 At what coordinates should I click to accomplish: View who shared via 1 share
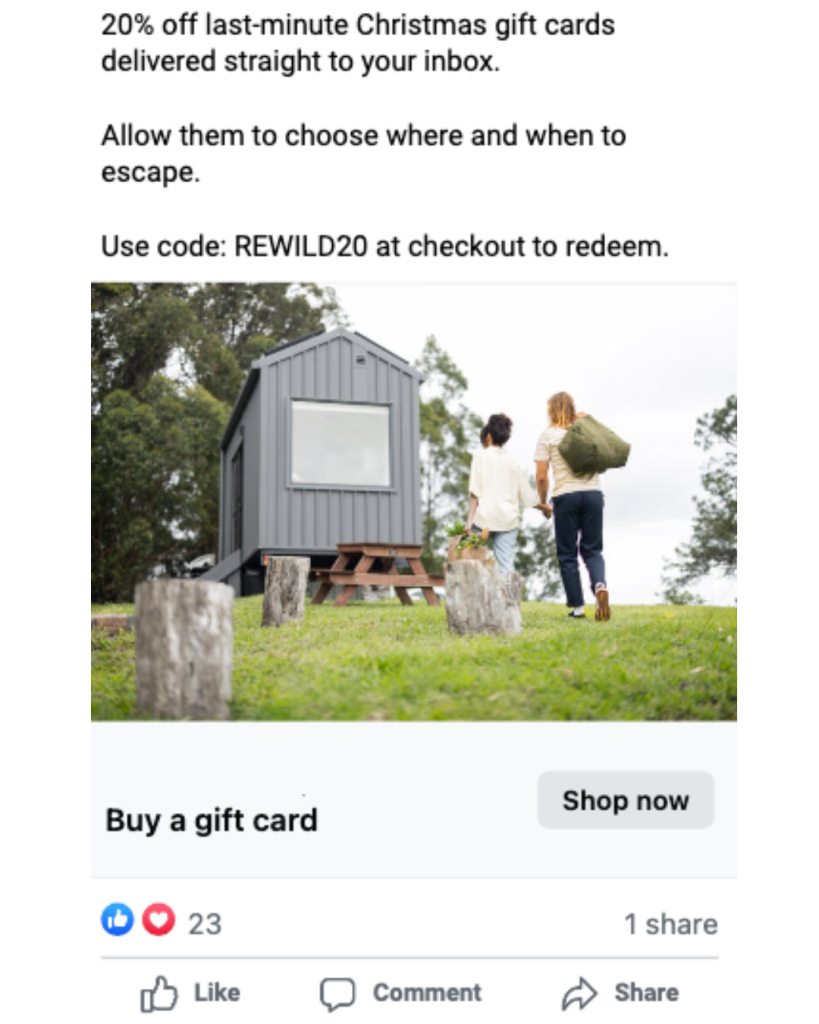coord(670,924)
